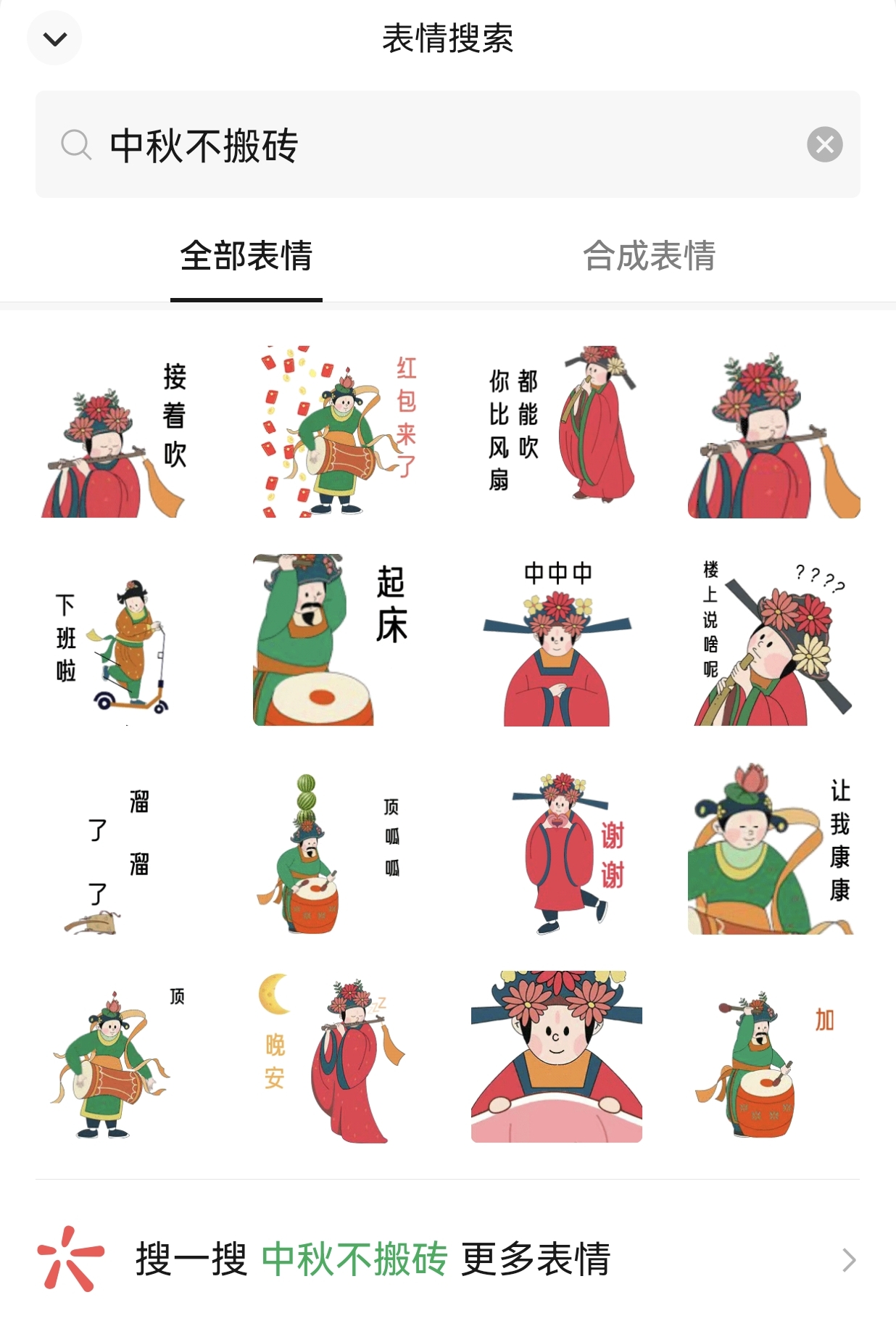Tap the search field with 中秋不搬砖
Screen dimensions: 896x1321
[435, 144]
